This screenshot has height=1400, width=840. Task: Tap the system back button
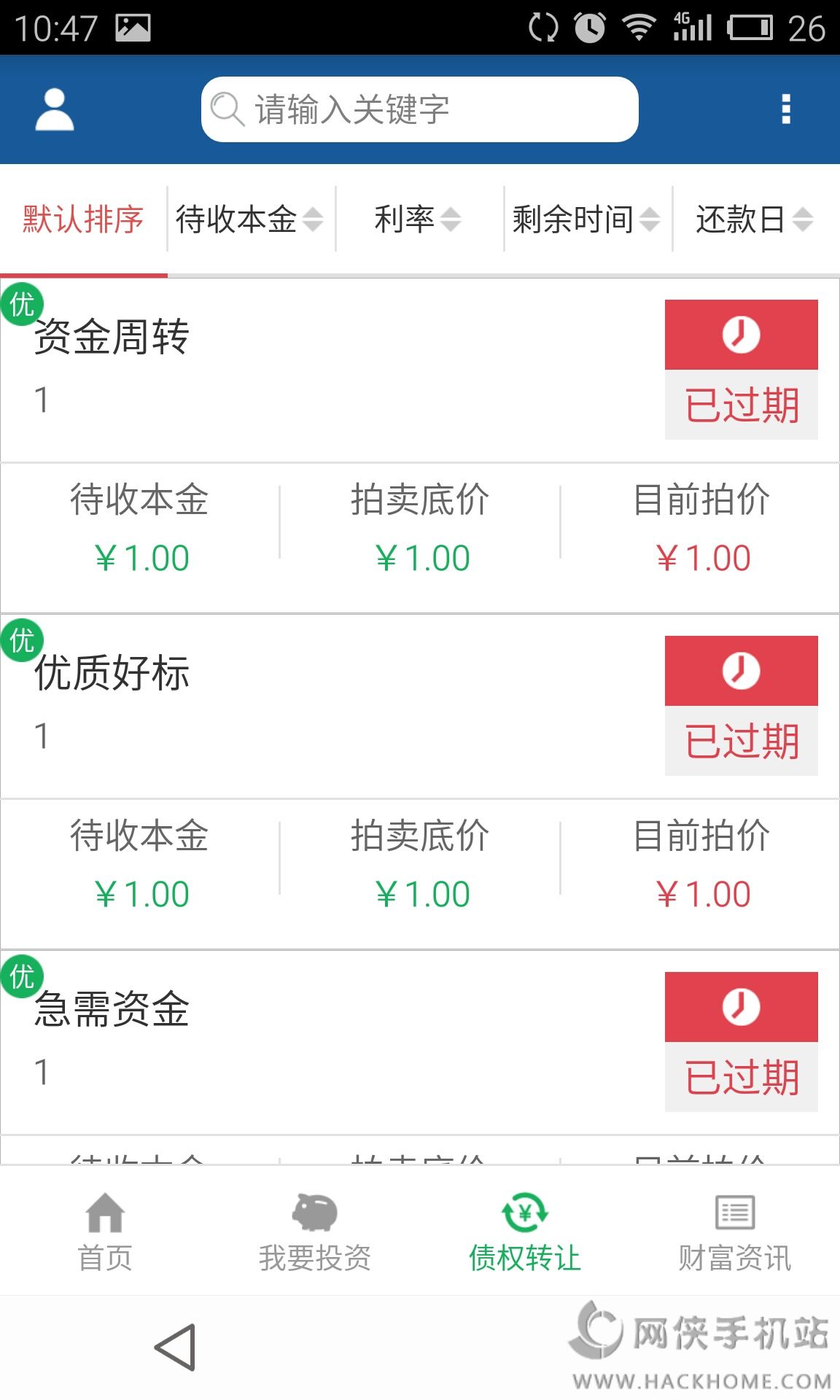click(176, 1347)
